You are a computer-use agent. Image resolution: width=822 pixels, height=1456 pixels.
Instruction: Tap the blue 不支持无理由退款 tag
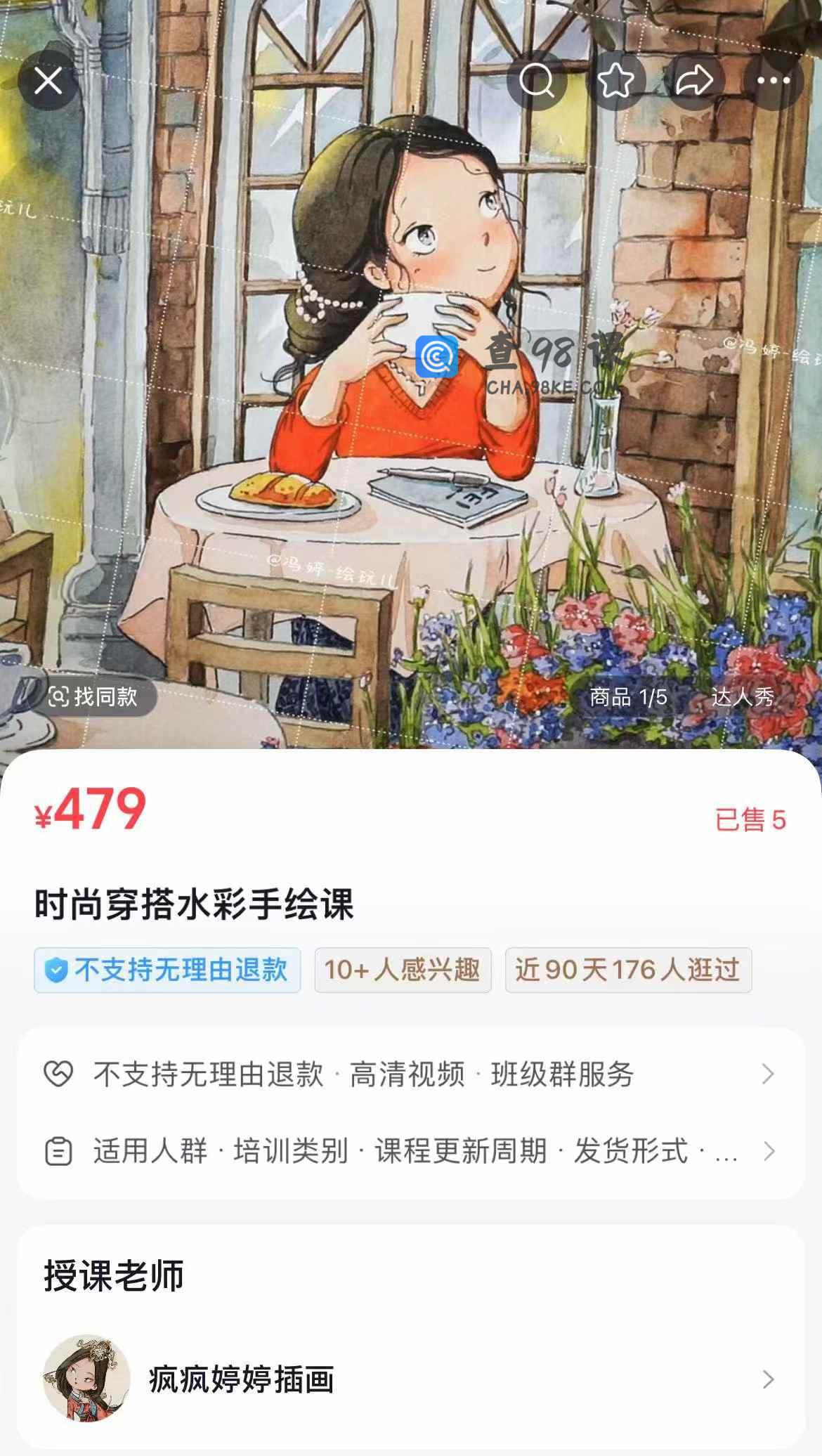pyautogui.click(x=167, y=970)
